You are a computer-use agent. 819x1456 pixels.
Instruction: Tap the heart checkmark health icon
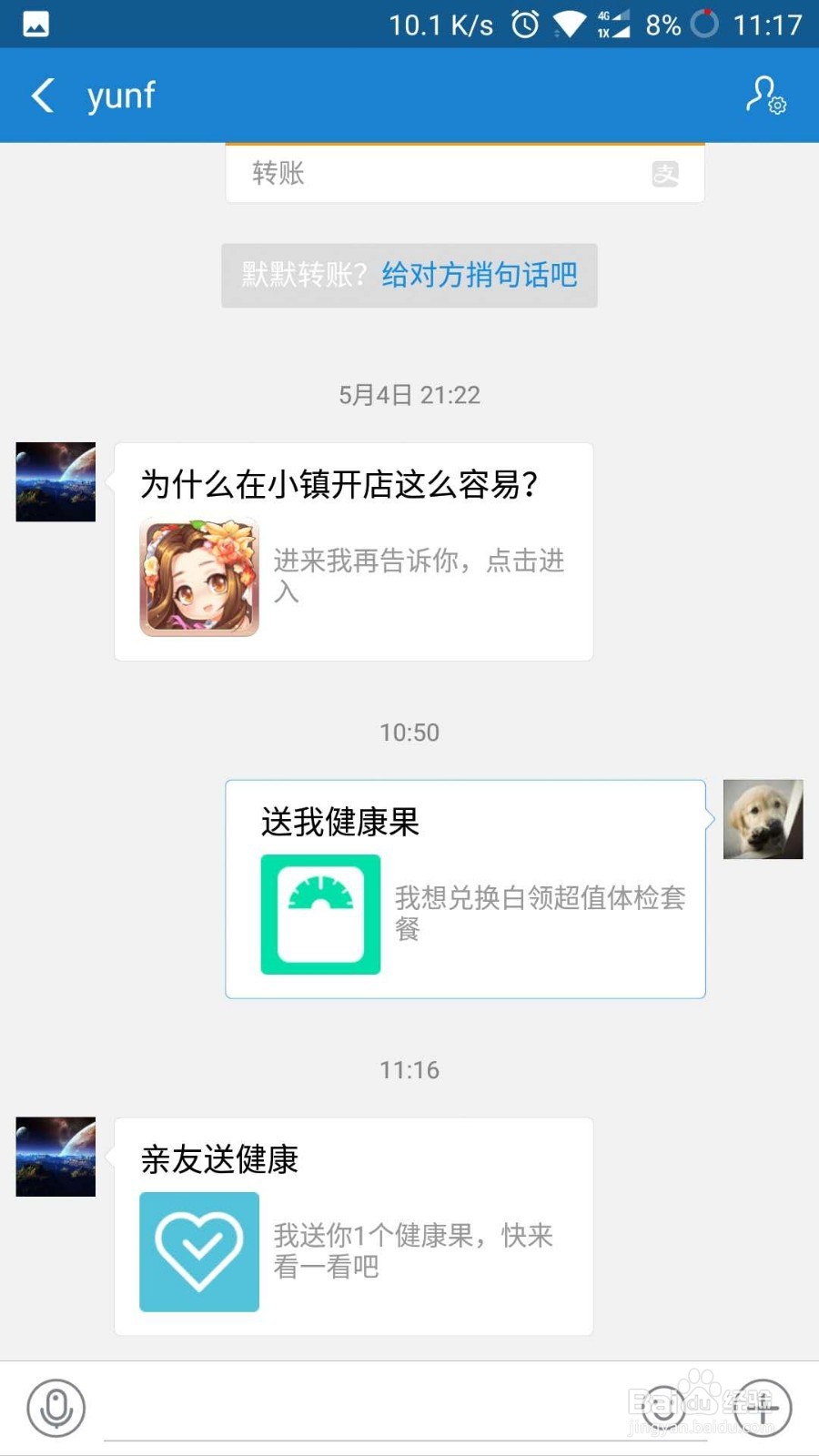tap(198, 1251)
